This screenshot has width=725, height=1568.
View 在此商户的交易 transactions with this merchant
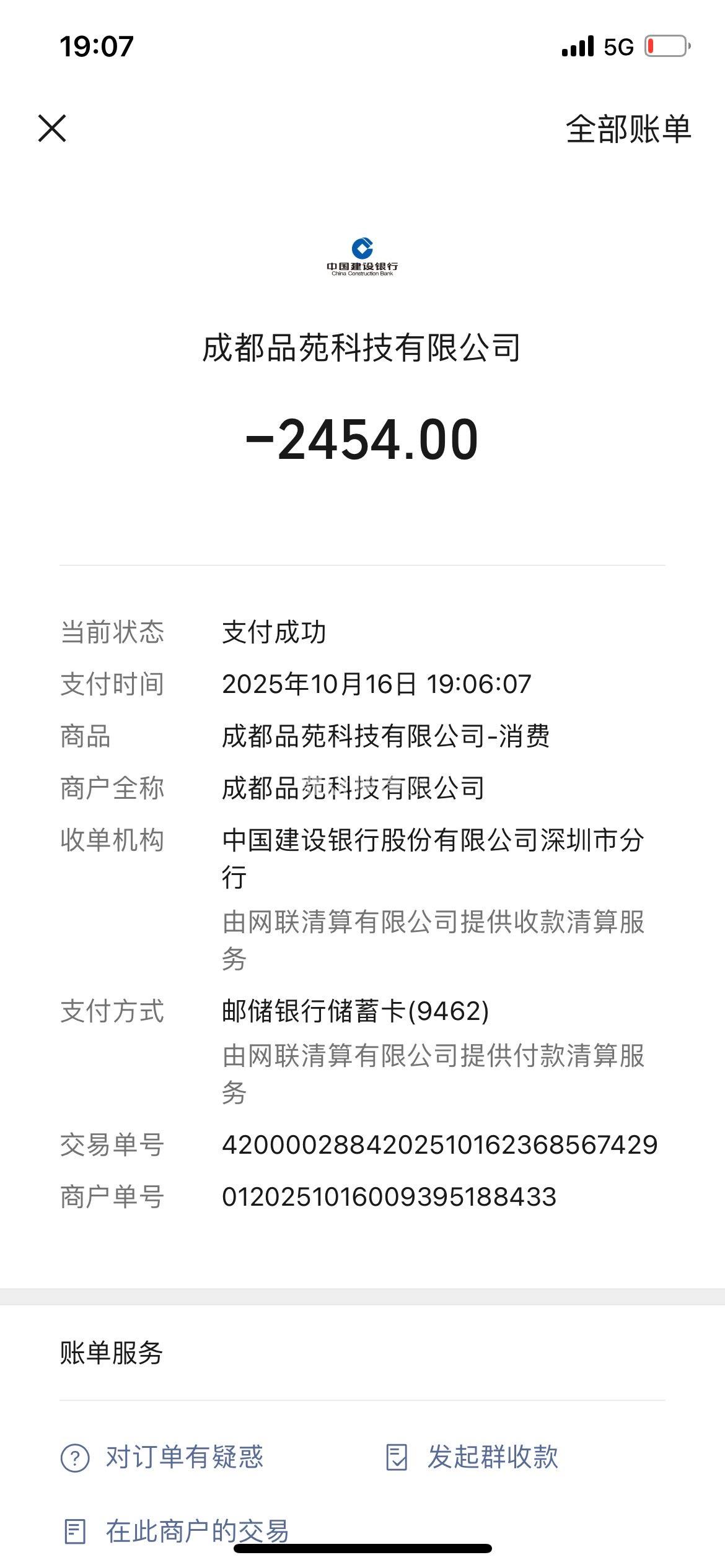click(x=175, y=1531)
